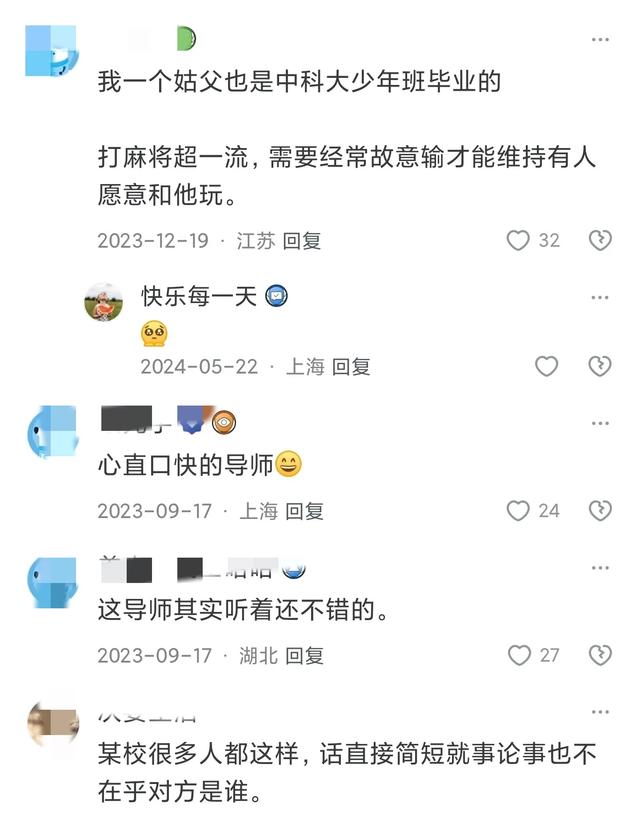
Task: Reply to the 2023-12-19 江苏 comment
Action: pos(302,241)
